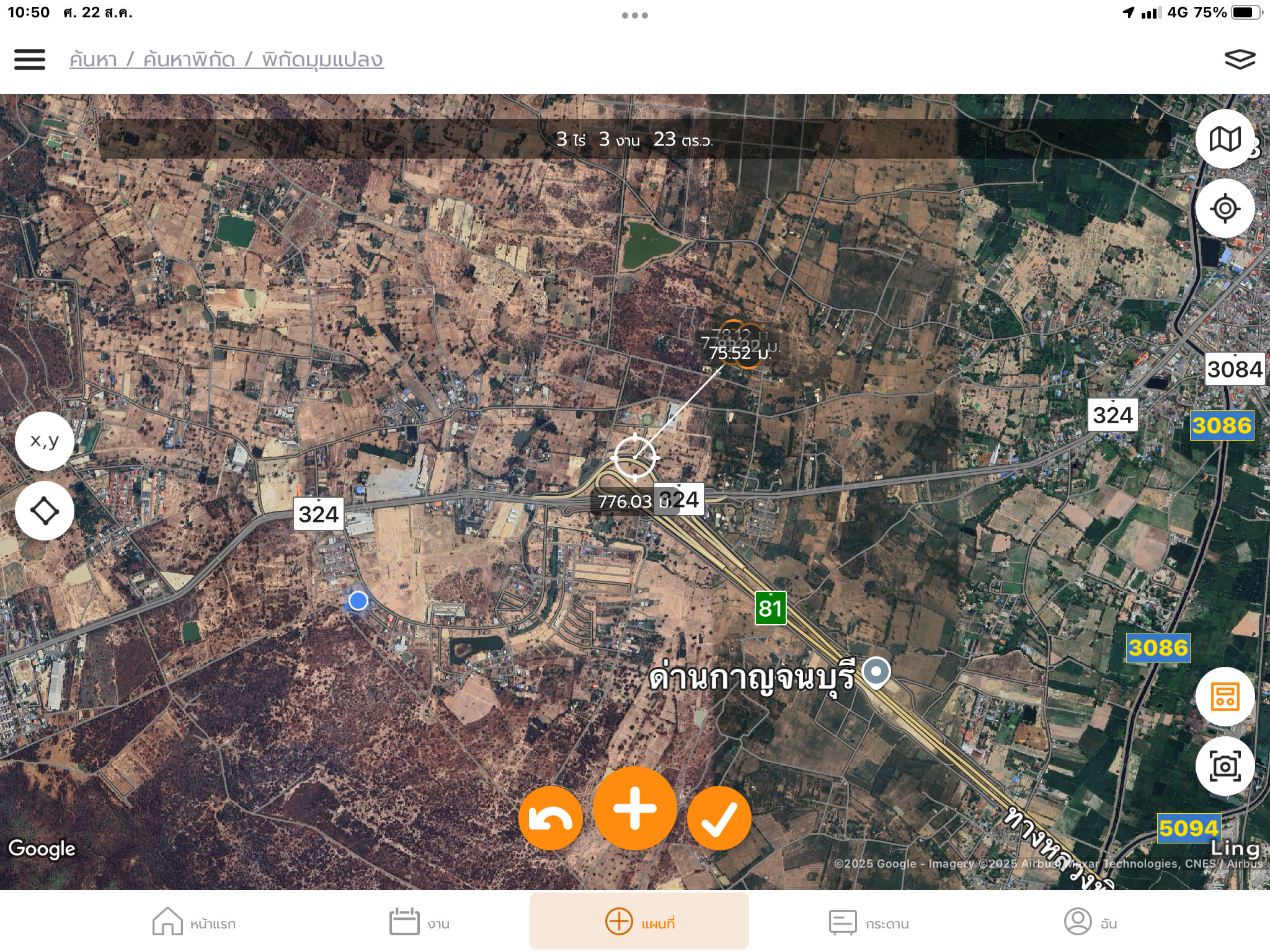The width and height of the screenshot is (1270, 952).
Task: Open the ฉัน profile tab
Action: 1090,922
